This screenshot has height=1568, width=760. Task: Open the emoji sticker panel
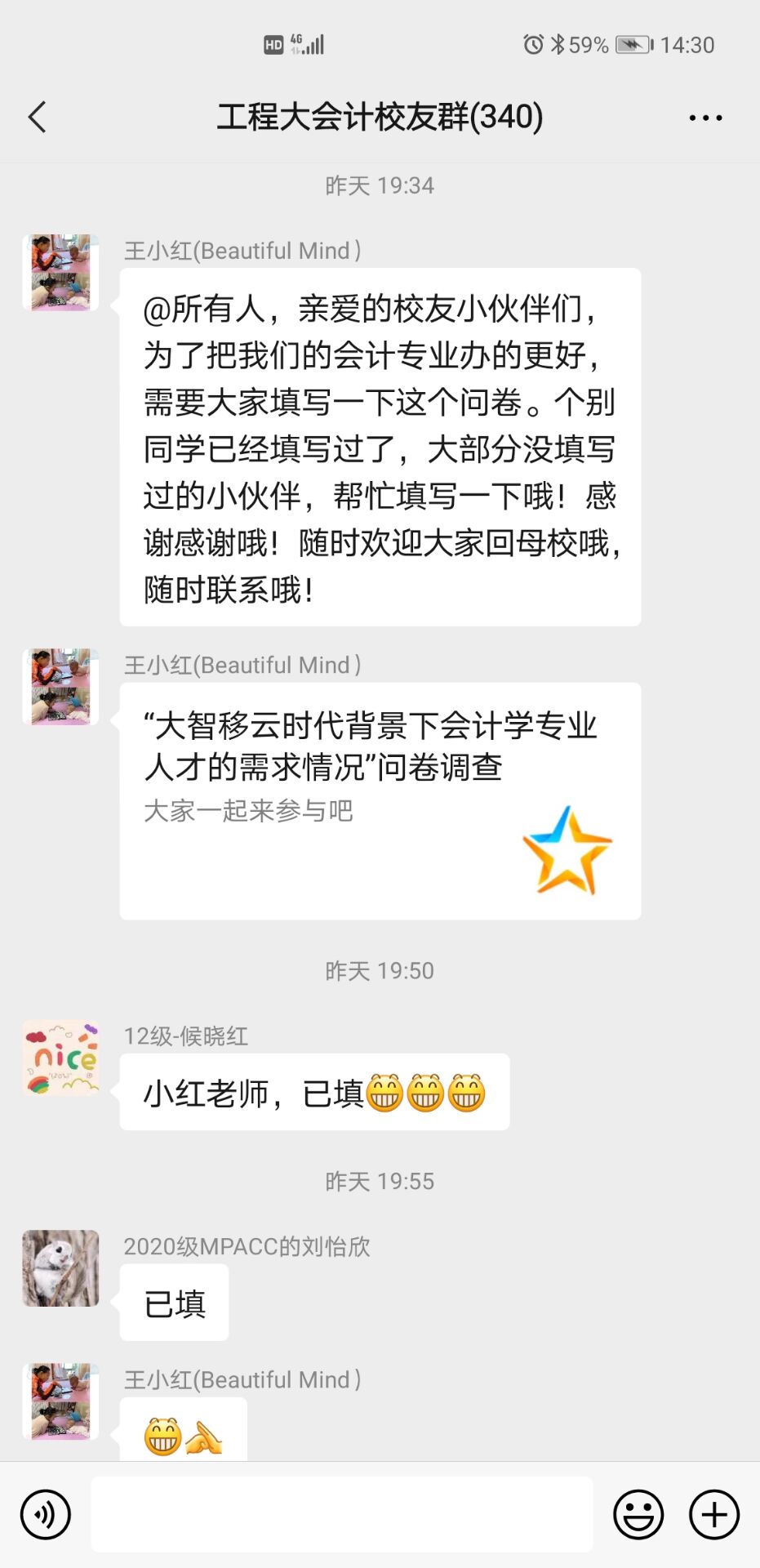point(638,1514)
